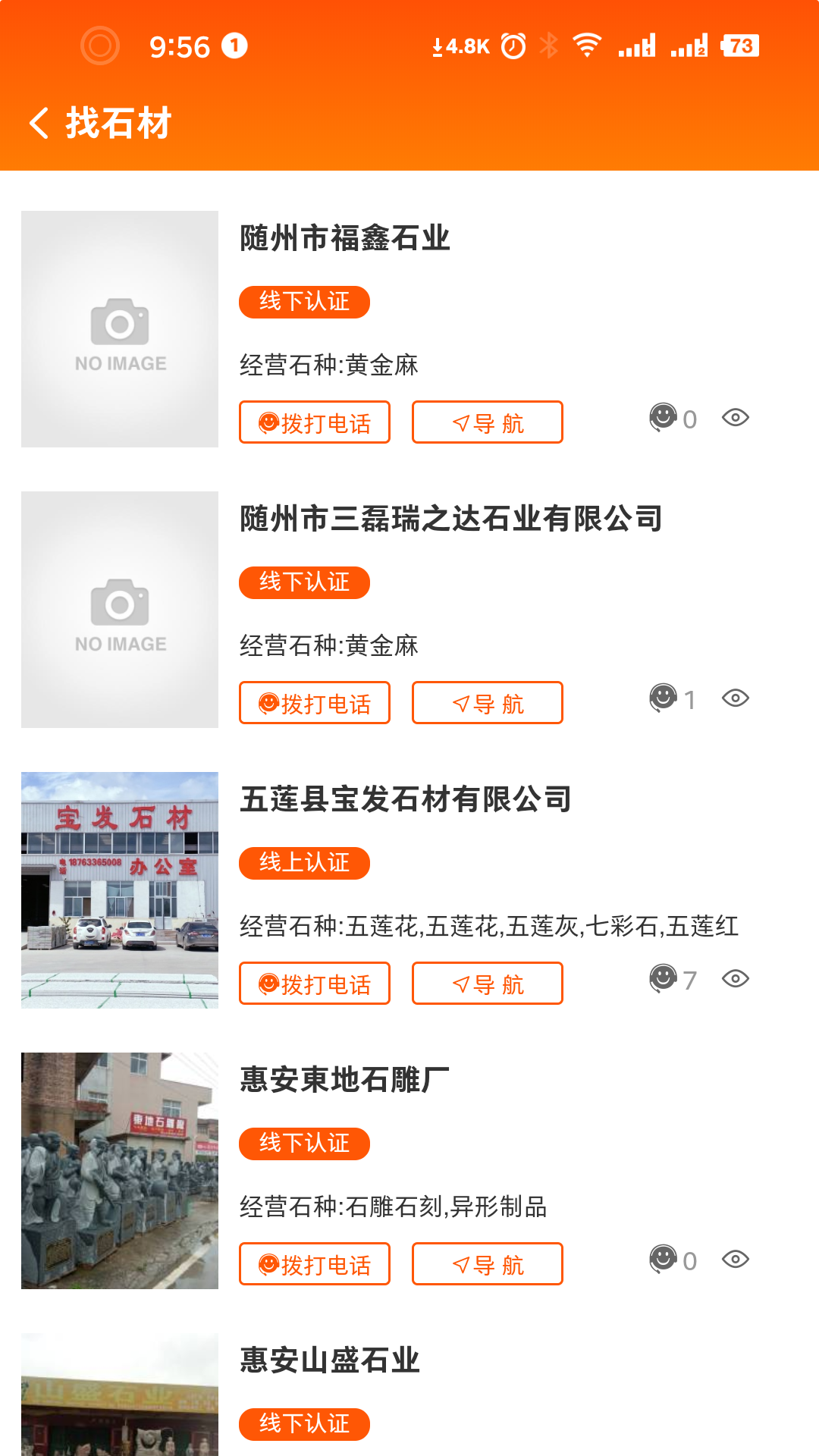
Task: View the 惠安東地石雕厂 statue photo
Action: point(120,1171)
